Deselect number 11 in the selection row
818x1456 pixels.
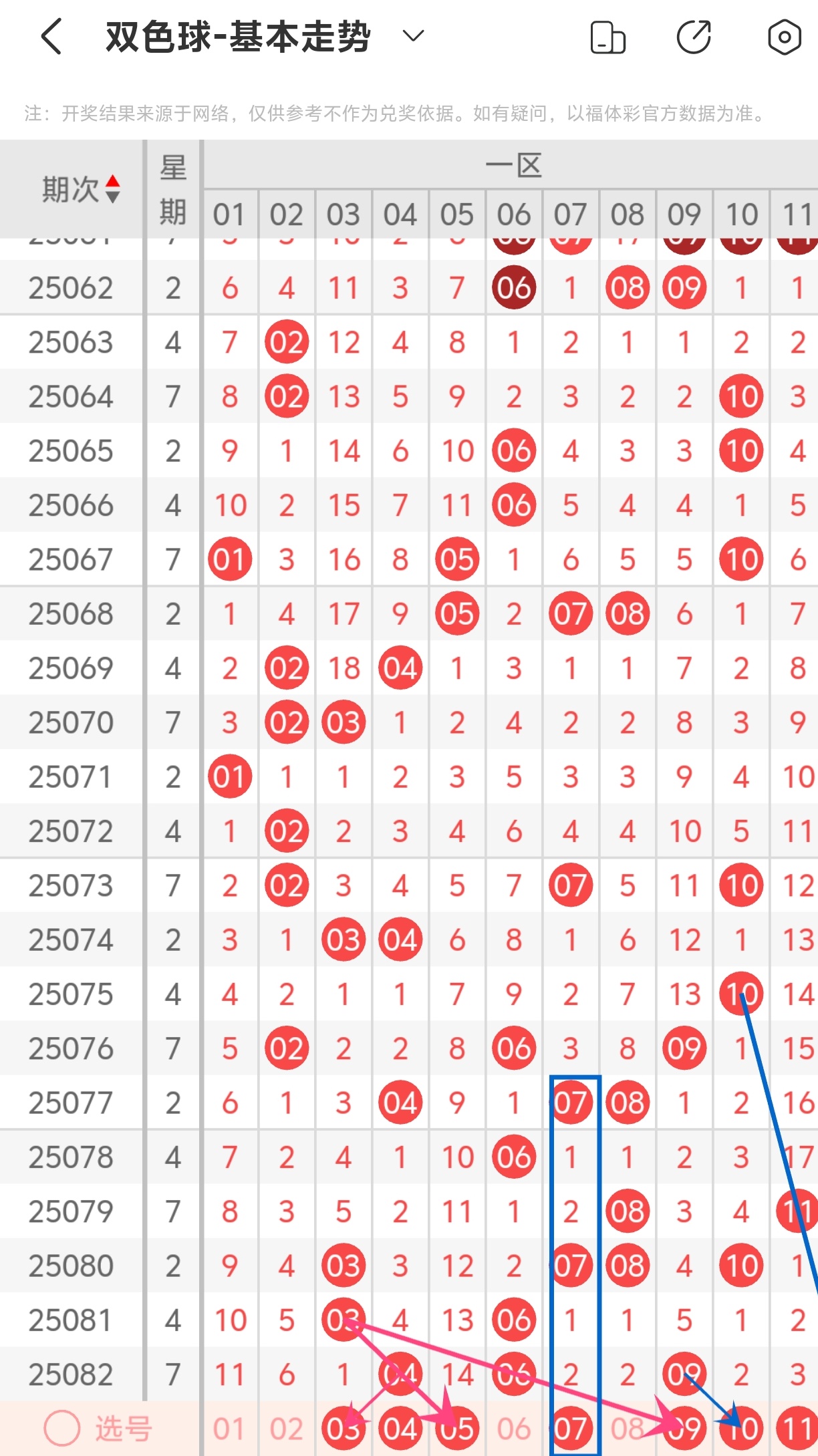(797, 1429)
